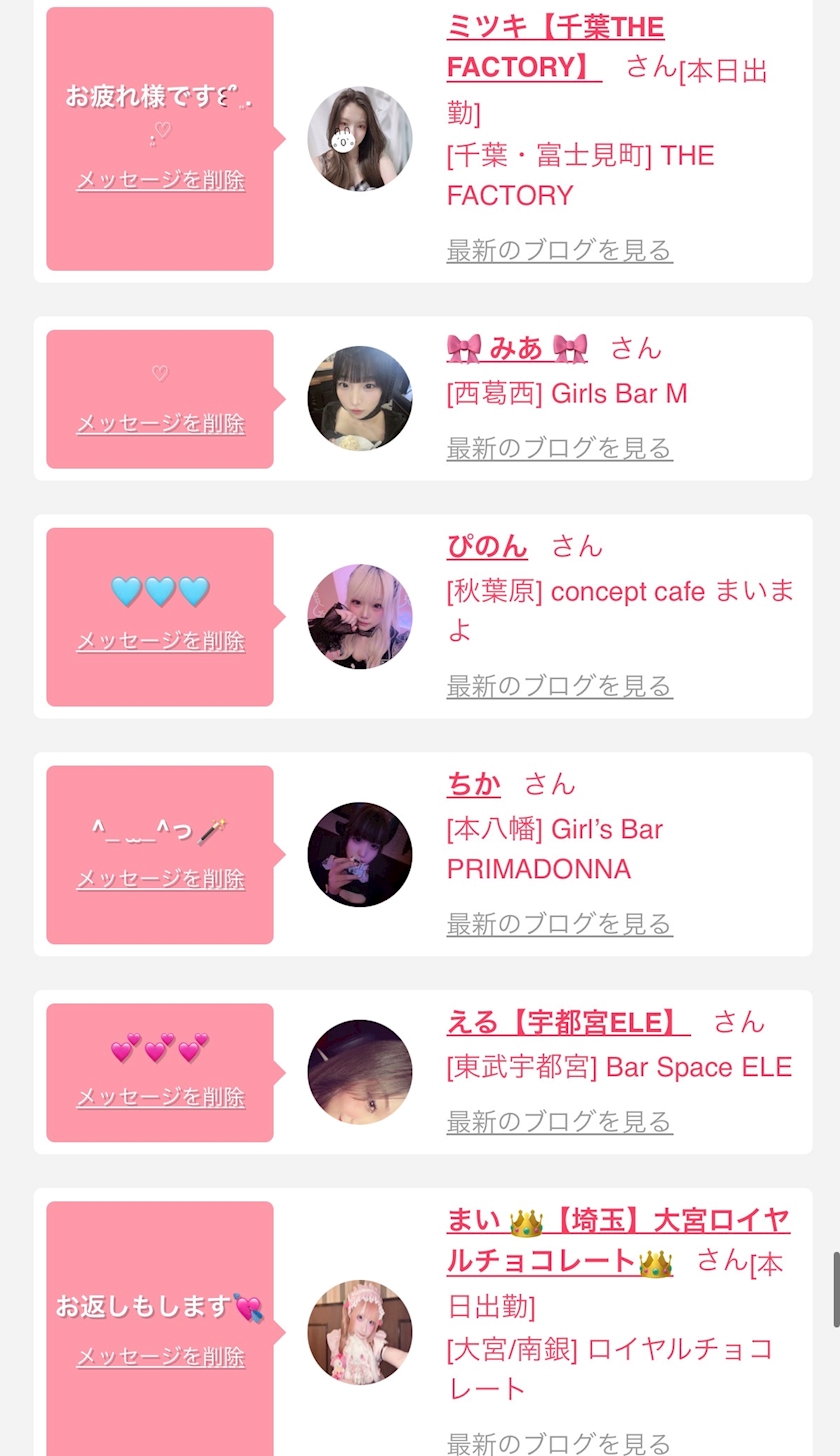Delete the message sent to ちか
This screenshot has height=1456, width=840.
[161, 879]
